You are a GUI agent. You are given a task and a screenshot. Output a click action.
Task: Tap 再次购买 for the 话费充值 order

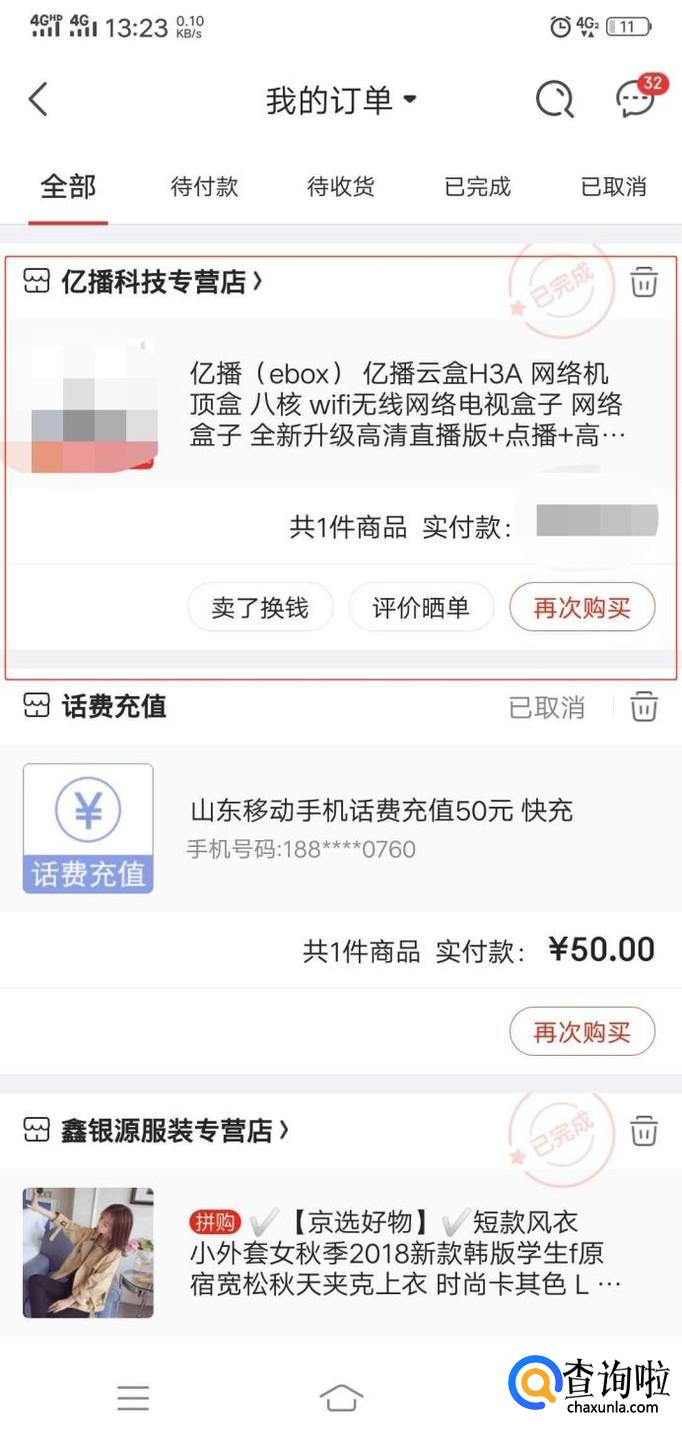(x=582, y=1031)
